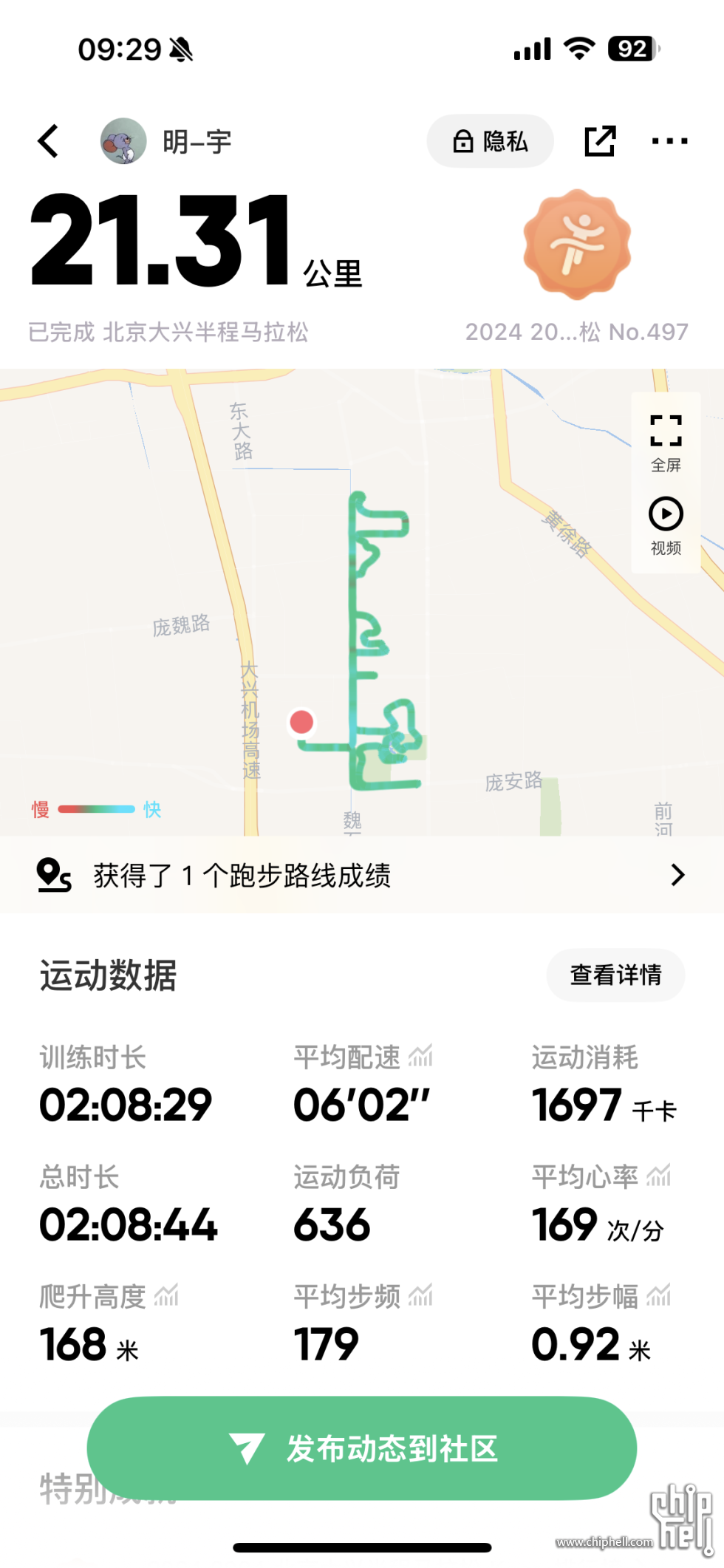The width and height of the screenshot is (724, 1568).
Task: Open the 跑步路线成绩 route result row
Action: point(362,875)
